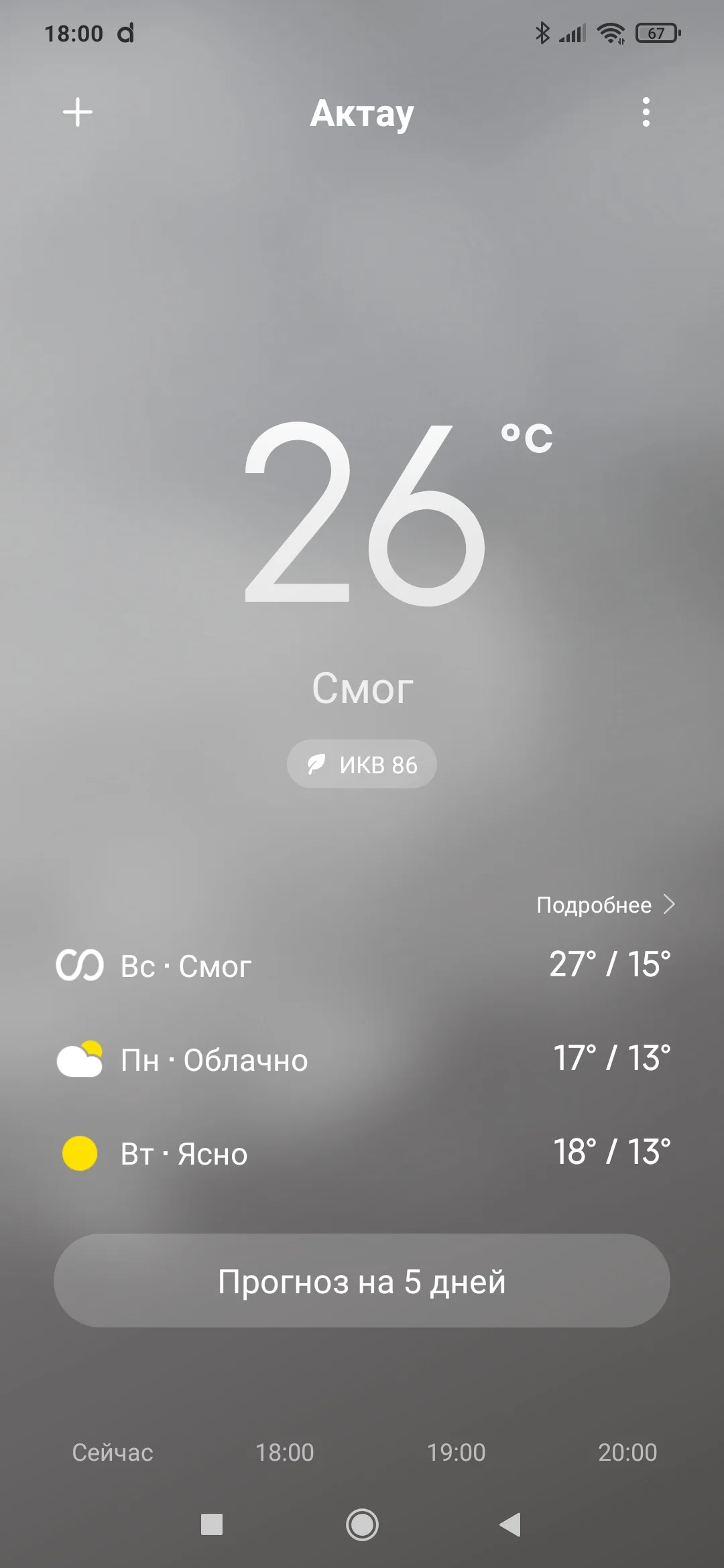Tap the sunny weather icon for Вт
Viewport: 724px width, 1568px height.
(78, 1153)
